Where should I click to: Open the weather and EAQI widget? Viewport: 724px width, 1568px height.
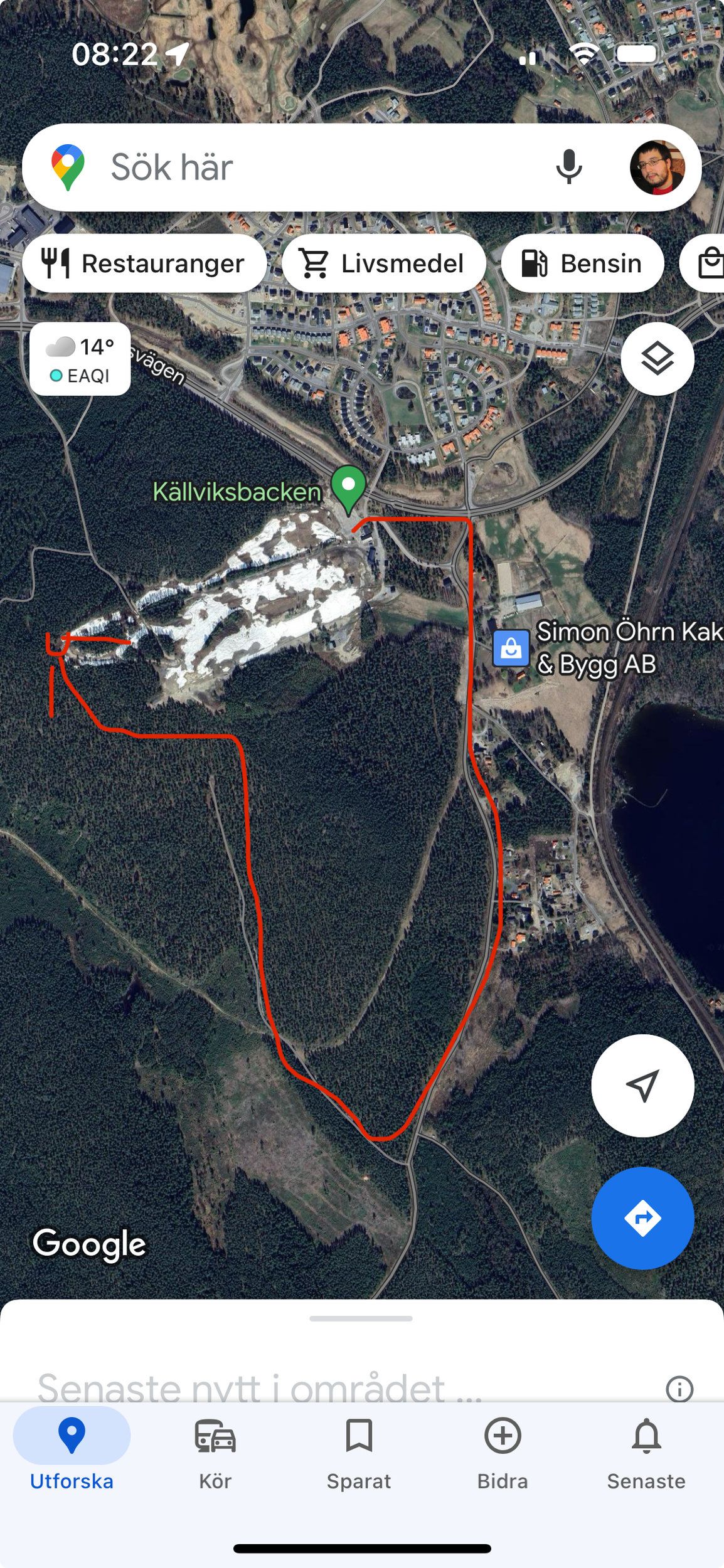80,359
